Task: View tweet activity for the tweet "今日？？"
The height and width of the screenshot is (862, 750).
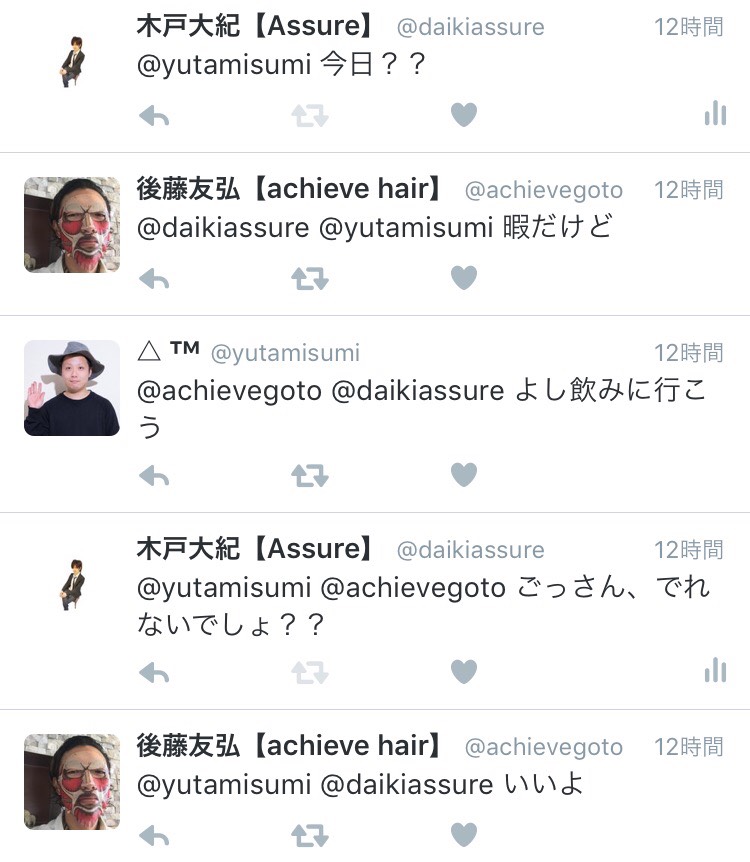Action: click(x=715, y=115)
